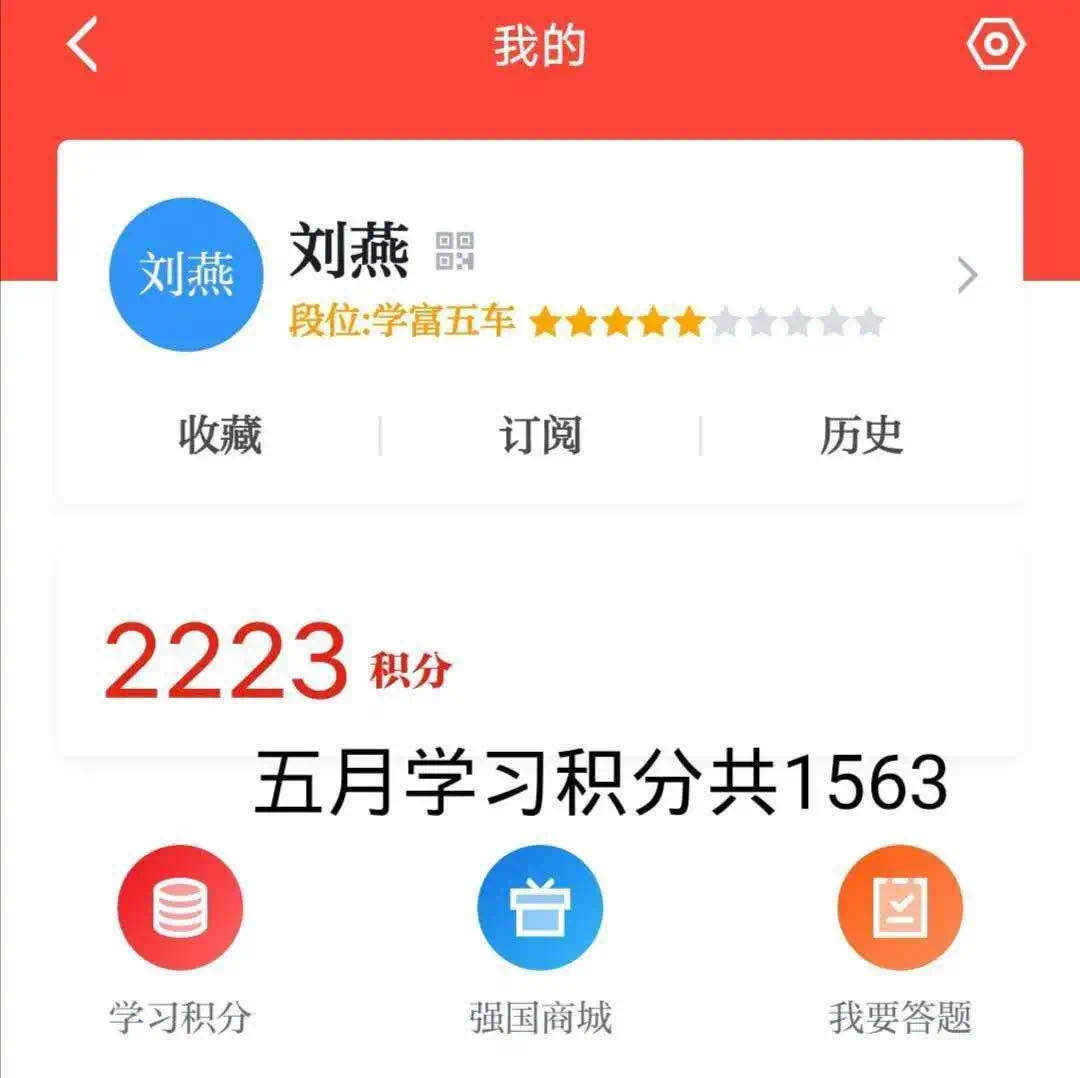
Task: Visit the 强国商城 store
Action: click(540, 908)
